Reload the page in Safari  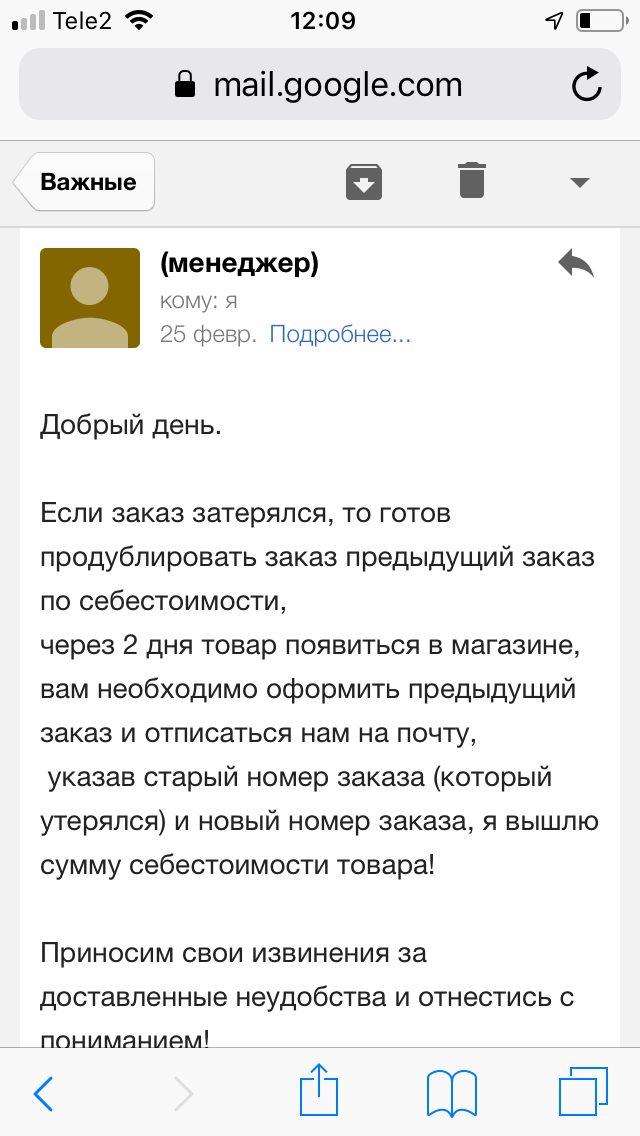coord(587,85)
